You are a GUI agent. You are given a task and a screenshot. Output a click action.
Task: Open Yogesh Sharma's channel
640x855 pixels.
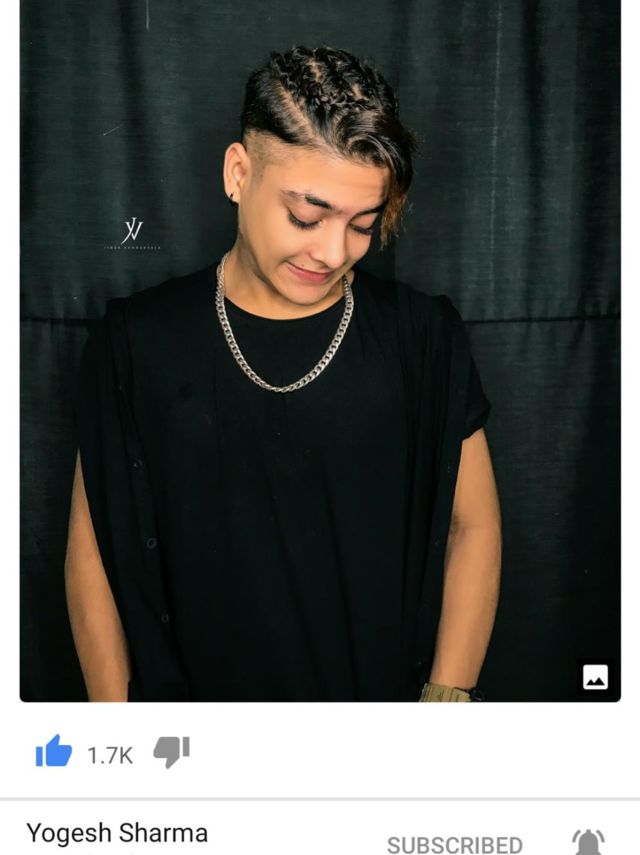click(x=117, y=833)
